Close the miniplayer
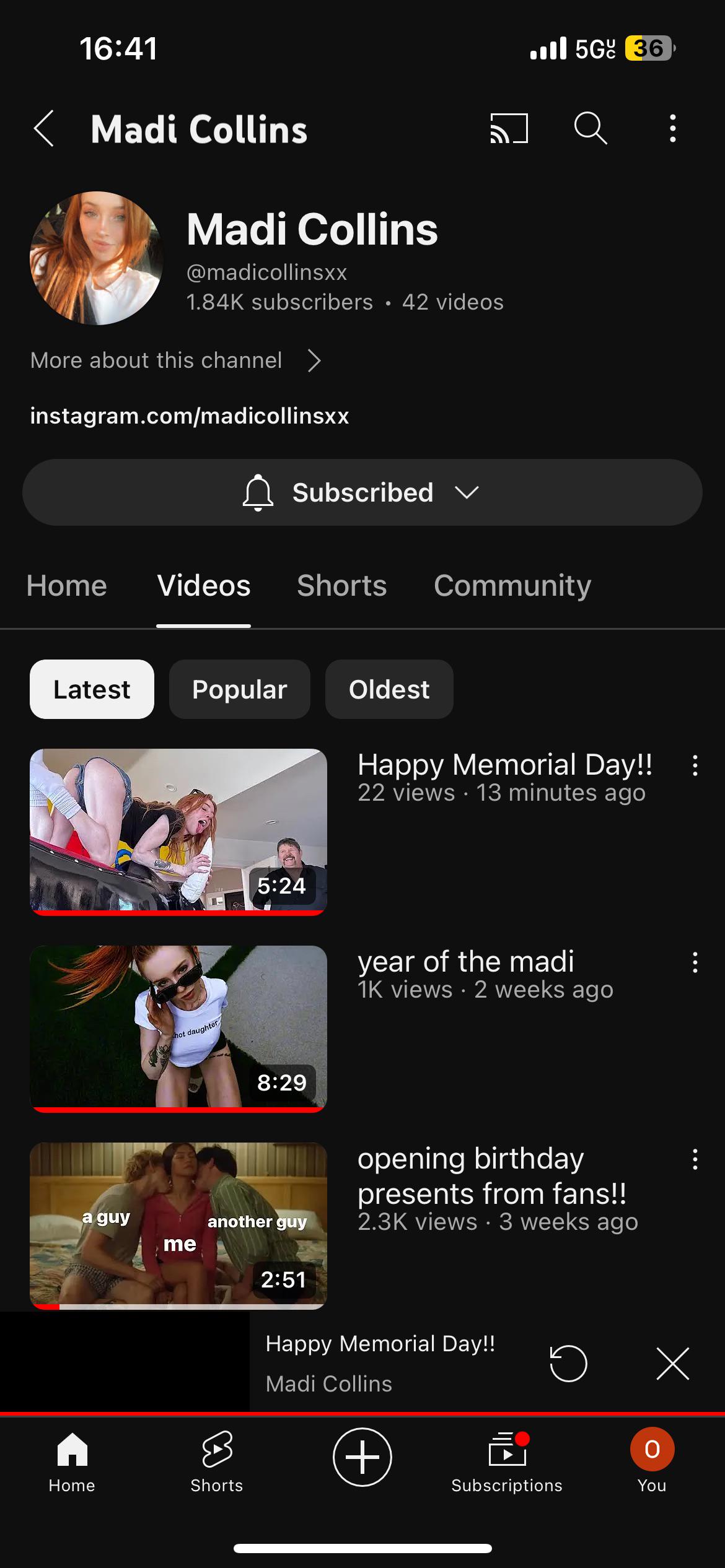 pyautogui.click(x=672, y=1364)
